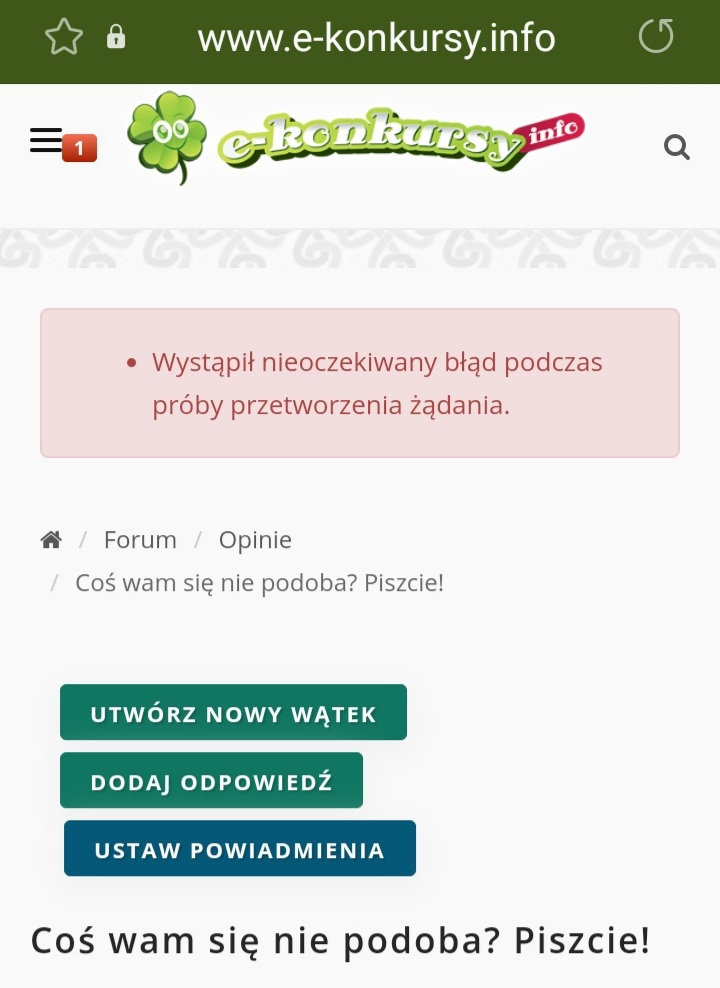Reload the page in the browser
This screenshot has height=988, width=720.
[x=656, y=38]
